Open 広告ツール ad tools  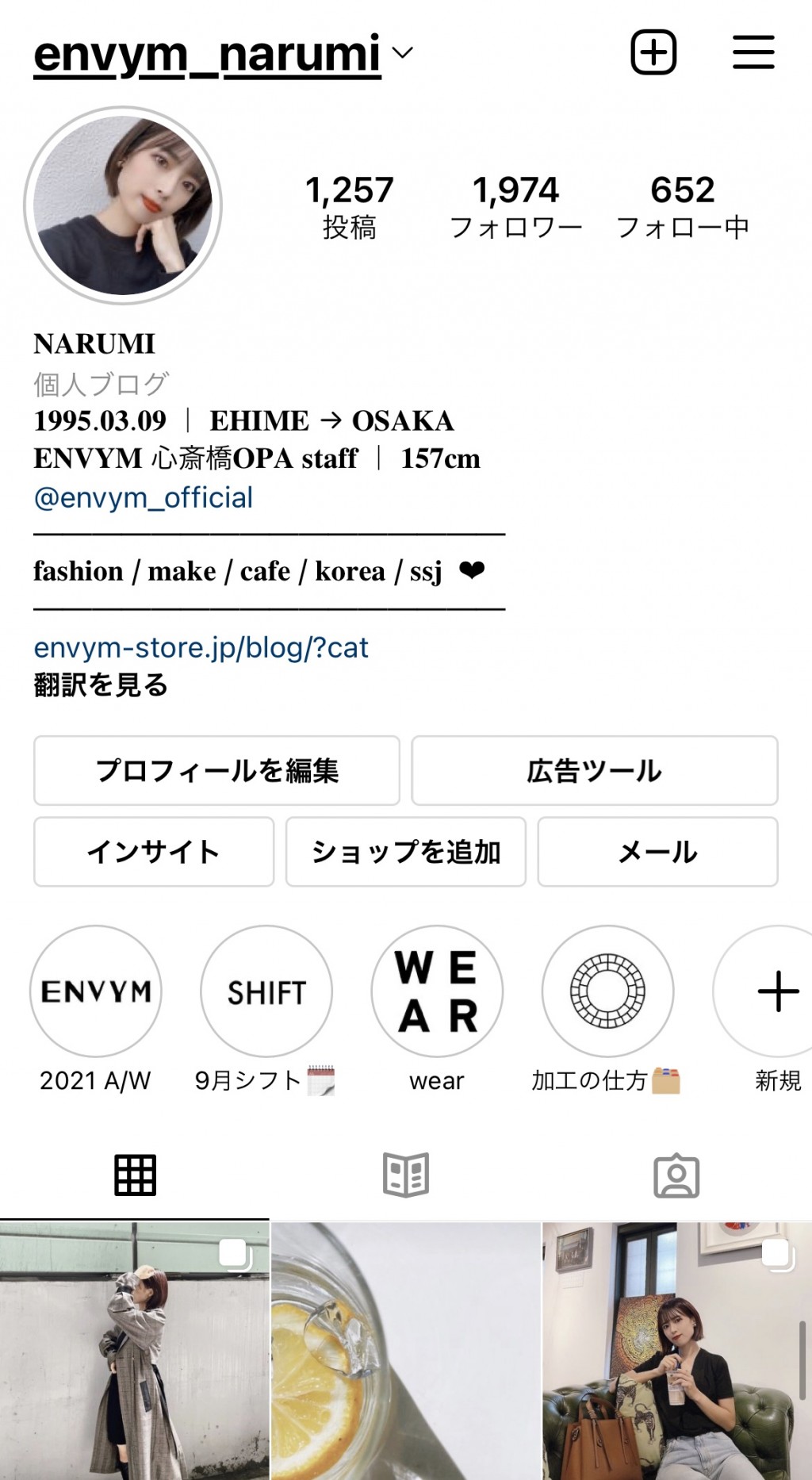pyautogui.click(x=594, y=771)
